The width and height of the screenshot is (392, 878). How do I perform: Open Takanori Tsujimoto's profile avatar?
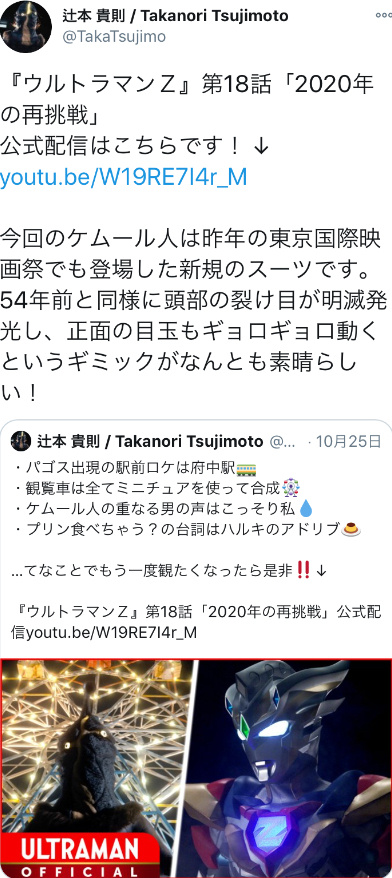pyautogui.click(x=26, y=27)
